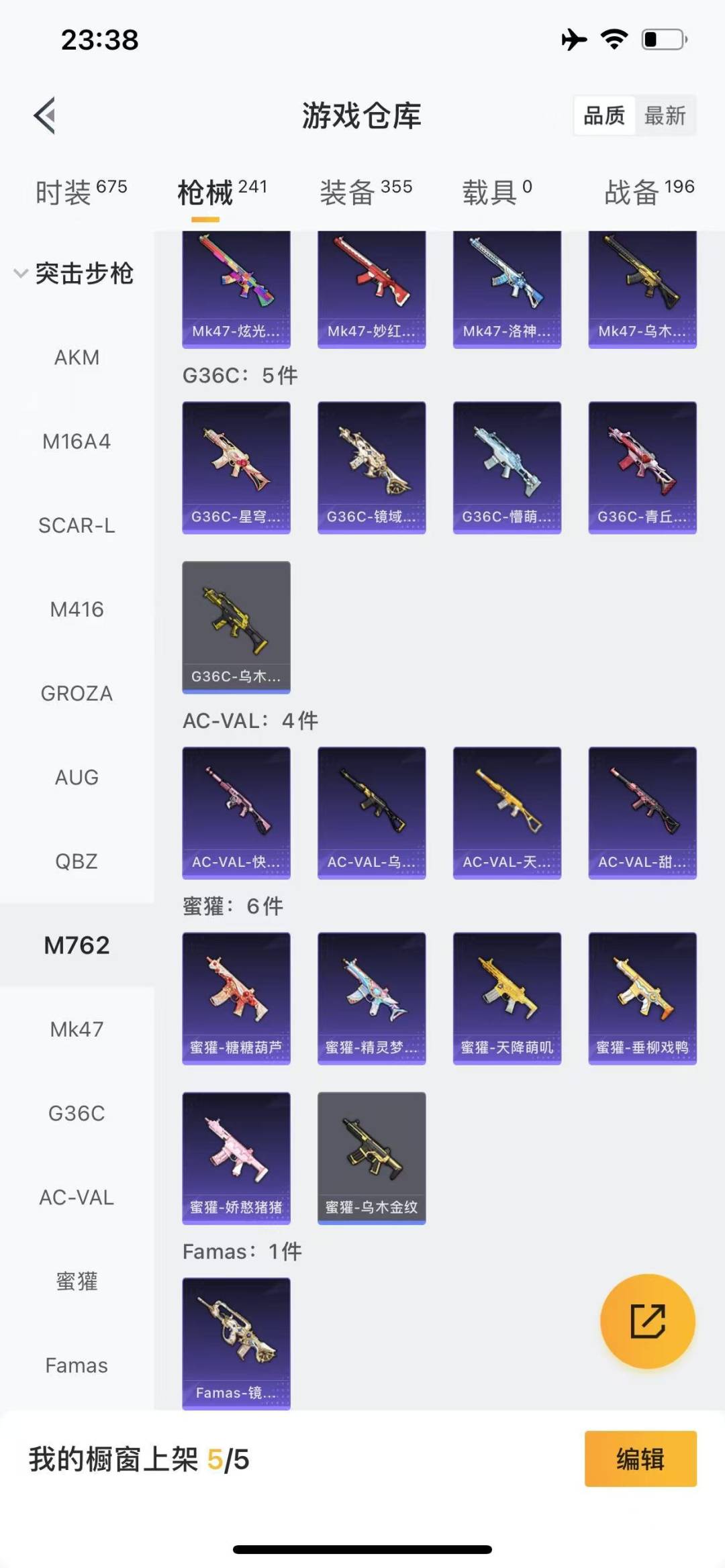Switch to the 装备 tab
The width and height of the screenshot is (725, 1568).
[366, 192]
